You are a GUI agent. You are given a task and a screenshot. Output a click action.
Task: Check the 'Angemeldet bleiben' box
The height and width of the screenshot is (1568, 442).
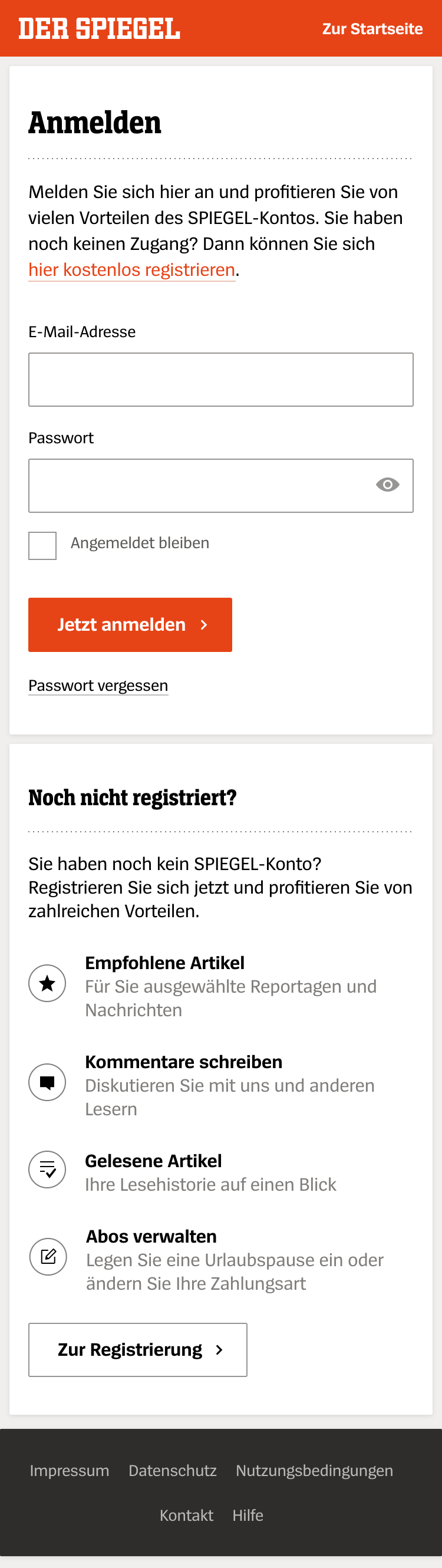click(42, 545)
